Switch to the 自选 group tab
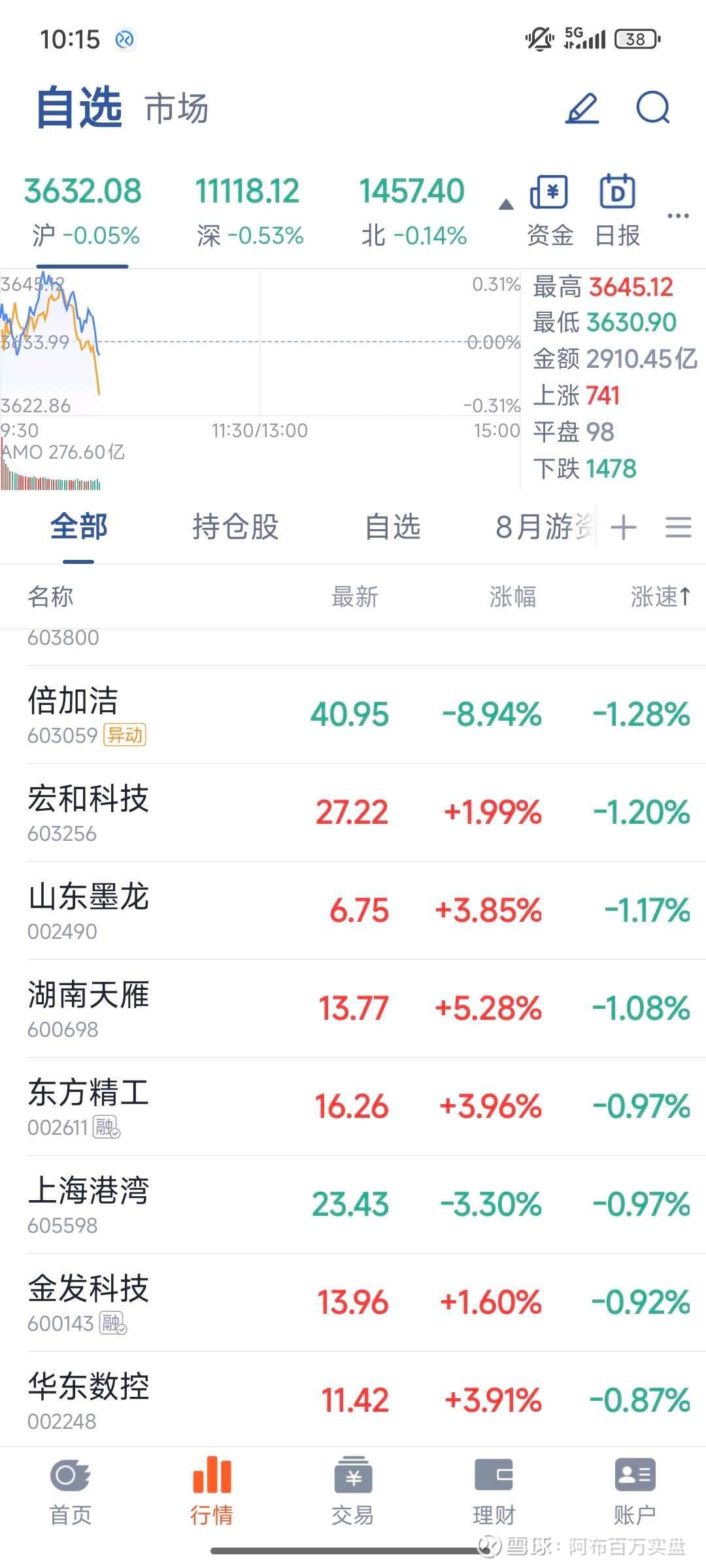The height and width of the screenshot is (1568, 706). 392,527
